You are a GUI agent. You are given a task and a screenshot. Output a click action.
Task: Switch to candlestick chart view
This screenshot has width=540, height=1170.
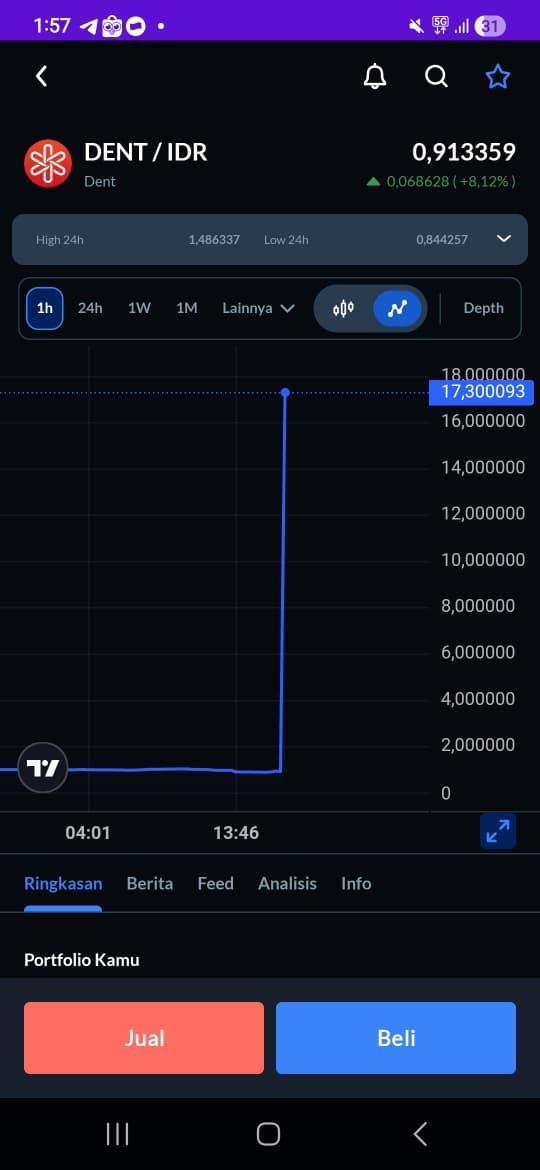pos(344,308)
